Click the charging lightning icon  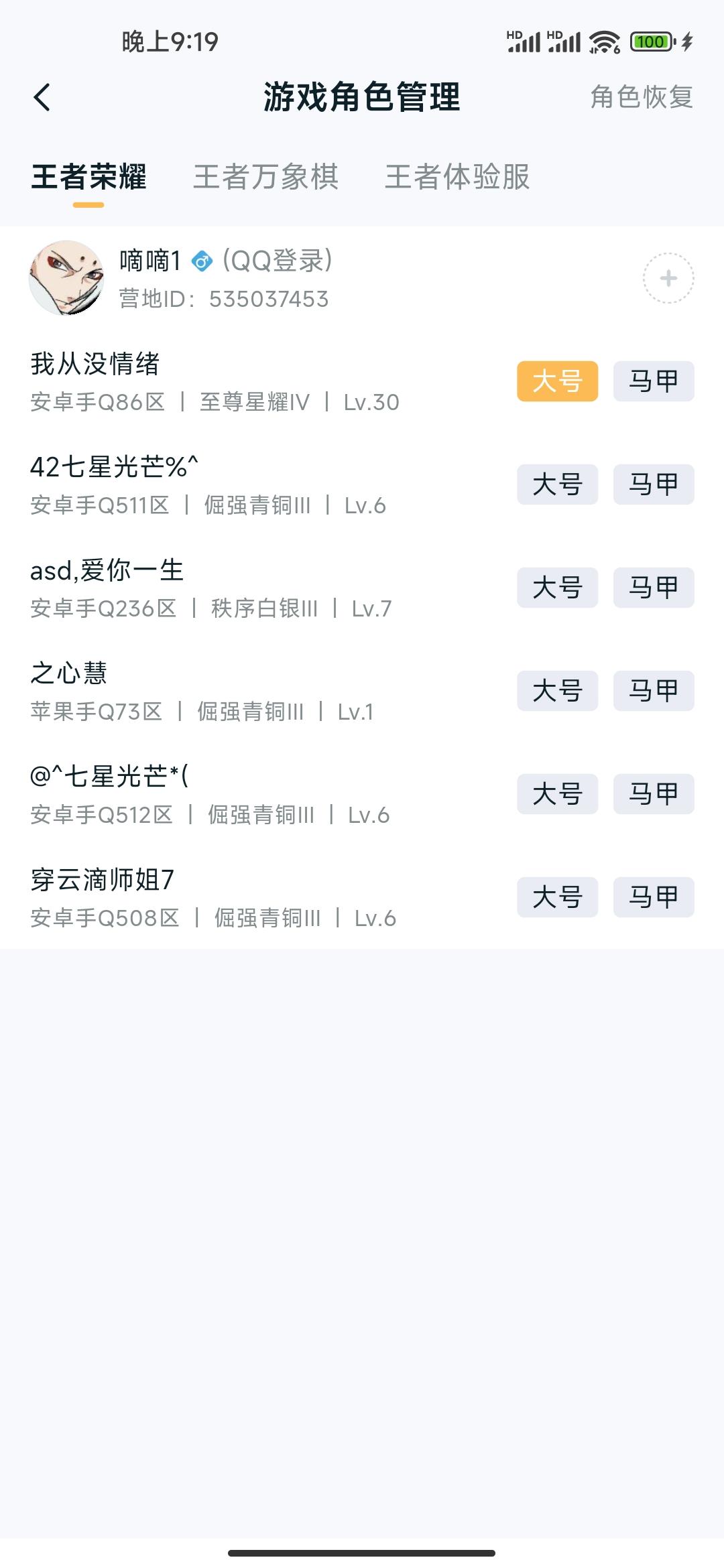tap(686, 42)
